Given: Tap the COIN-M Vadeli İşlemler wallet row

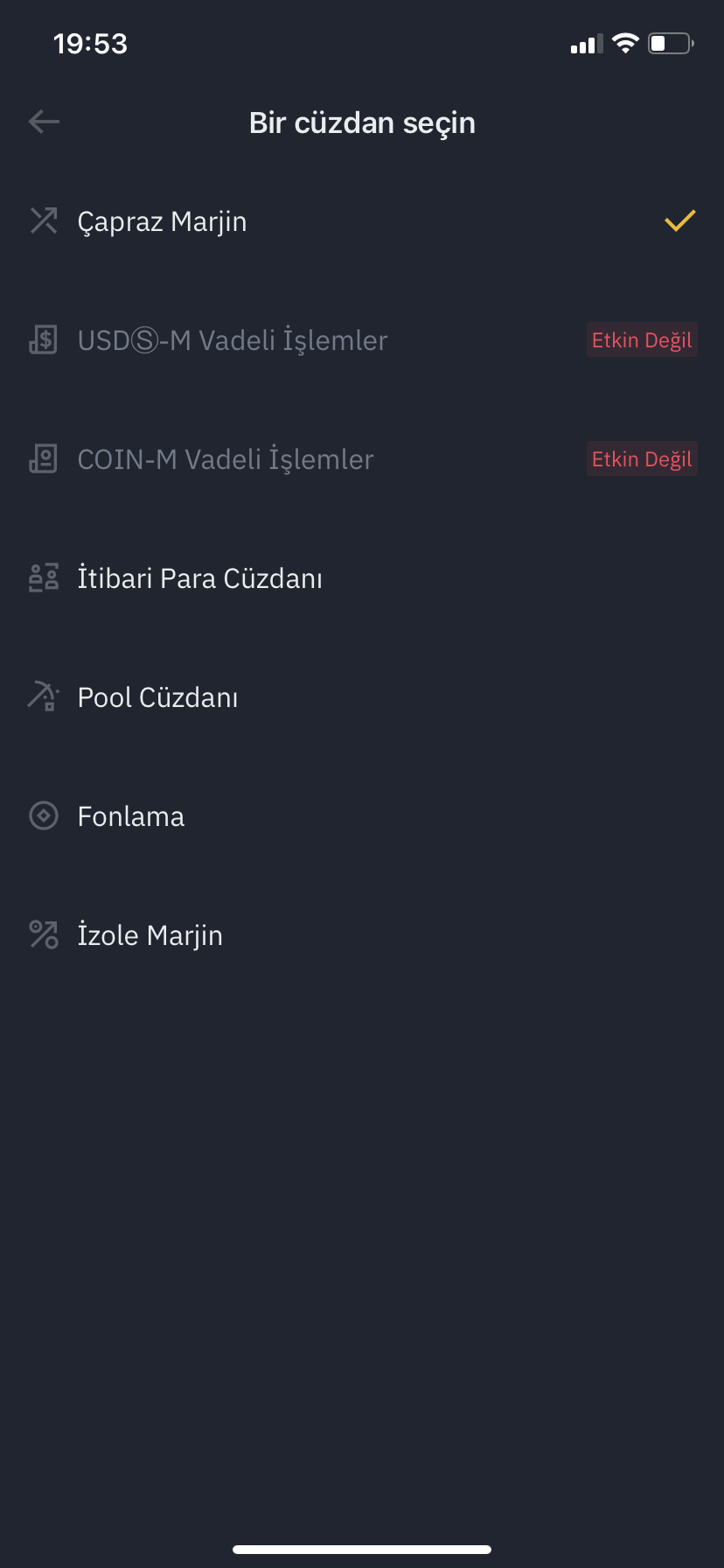Looking at the screenshot, I should 362,459.
